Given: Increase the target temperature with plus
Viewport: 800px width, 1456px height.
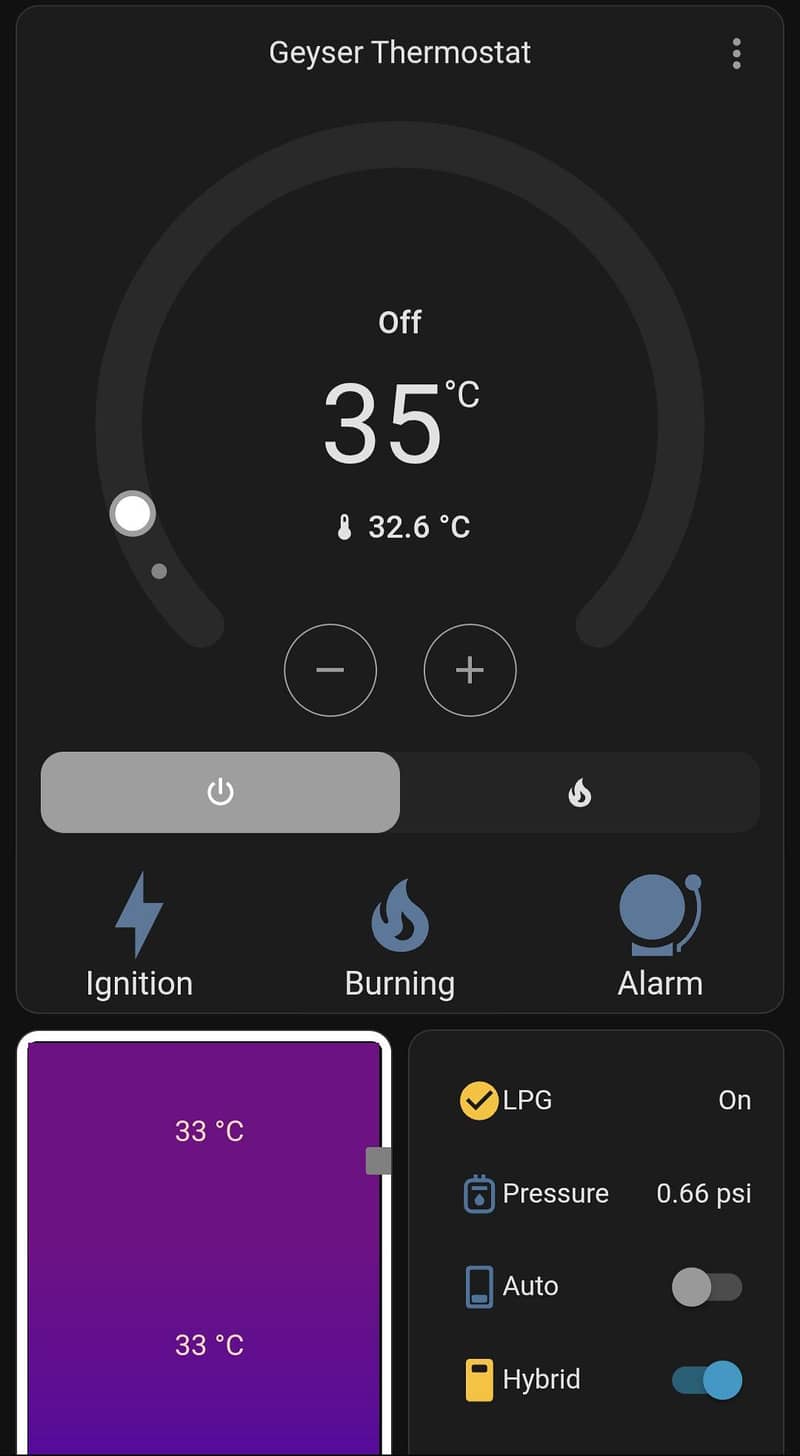Looking at the screenshot, I should tap(470, 670).
